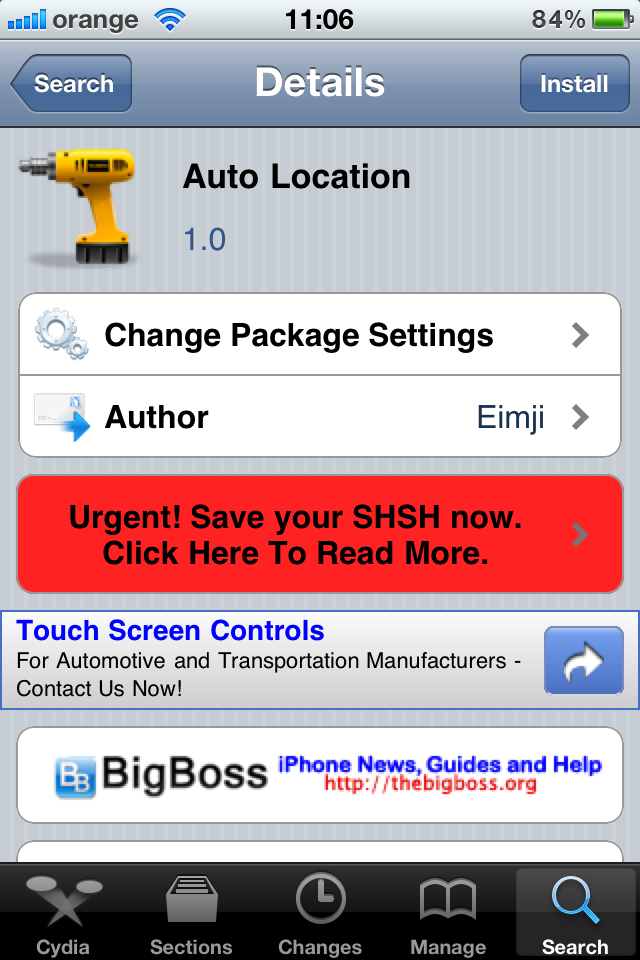The width and height of the screenshot is (640, 960).
Task: Open the urgent SHSH notice
Action: 320,535
